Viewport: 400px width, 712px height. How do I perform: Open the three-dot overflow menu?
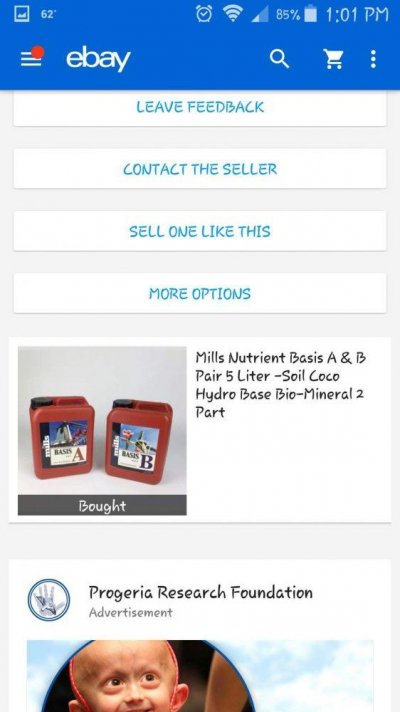click(373, 59)
